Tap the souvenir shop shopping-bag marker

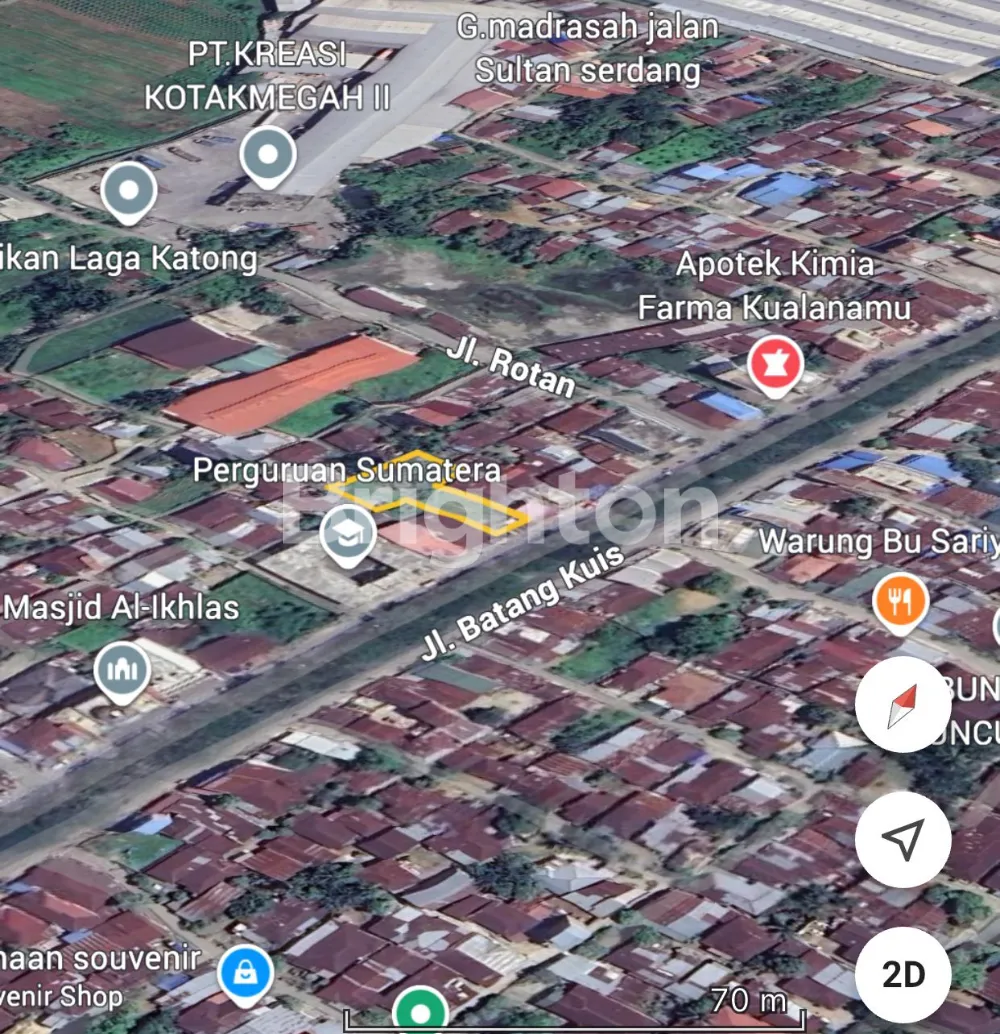tap(245, 975)
